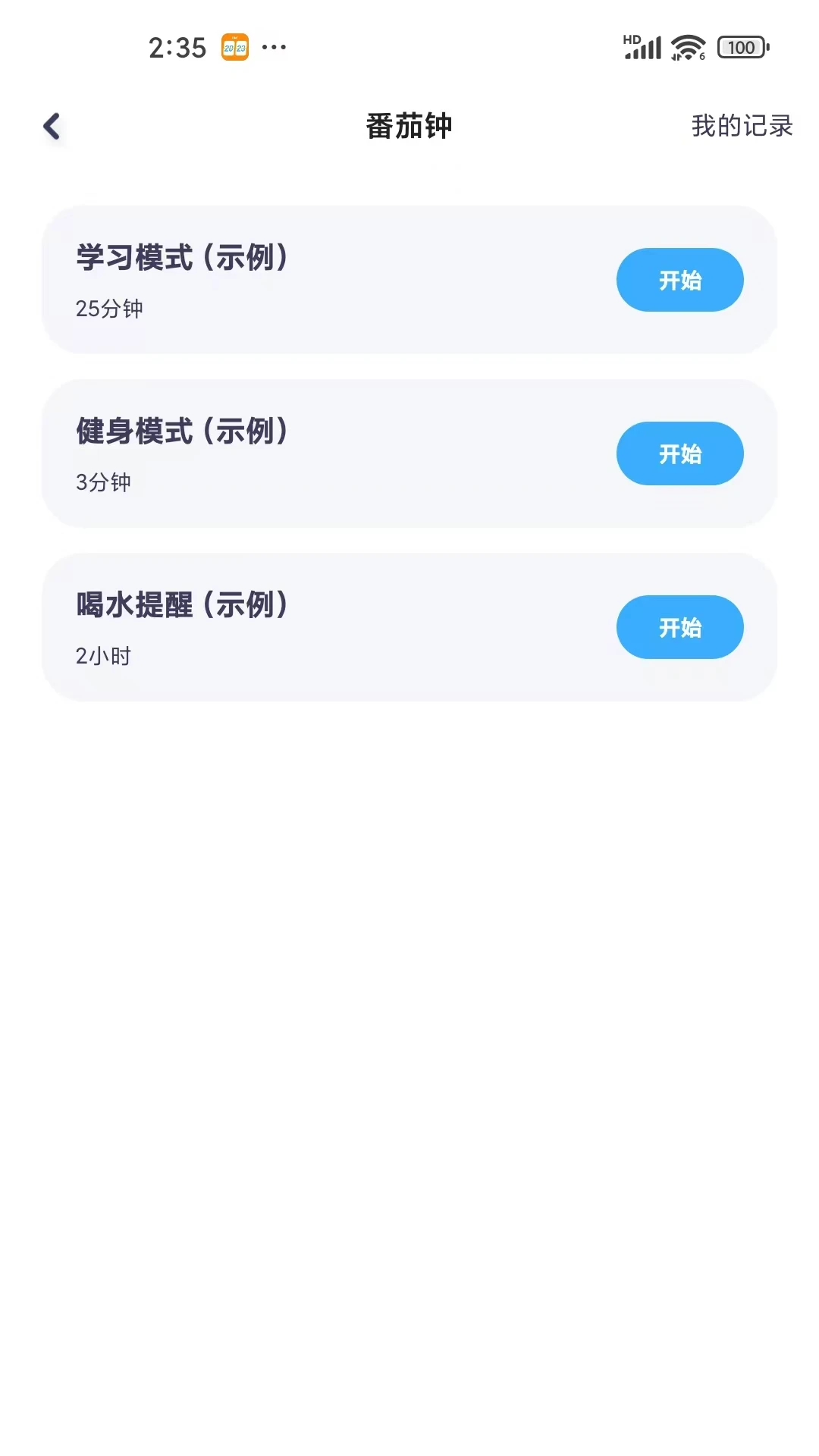Click the 学习模式 (示例) title text
Image resolution: width=819 pixels, height=1456 pixels.
pos(182,257)
